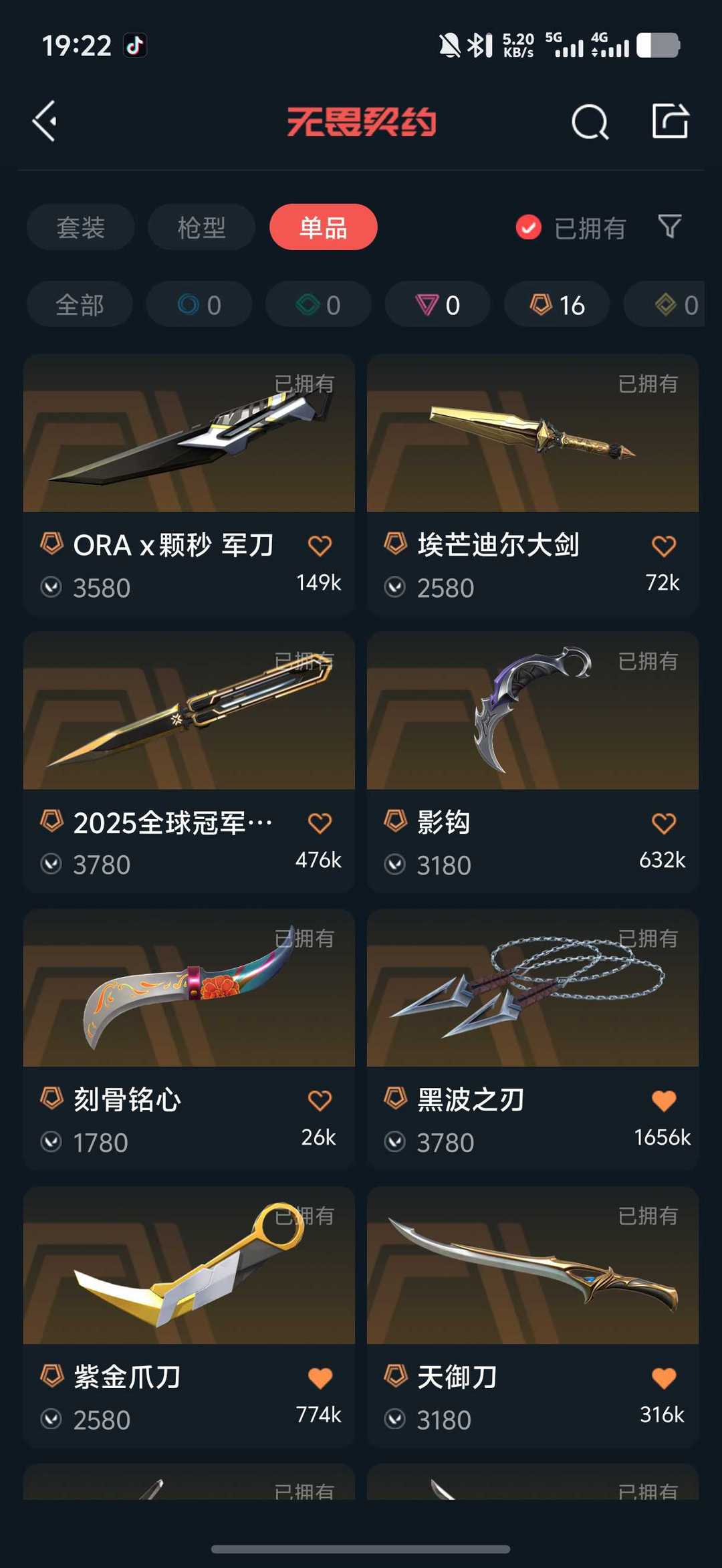Open the ORA x 颗秒 军刀 card

pos(189,435)
